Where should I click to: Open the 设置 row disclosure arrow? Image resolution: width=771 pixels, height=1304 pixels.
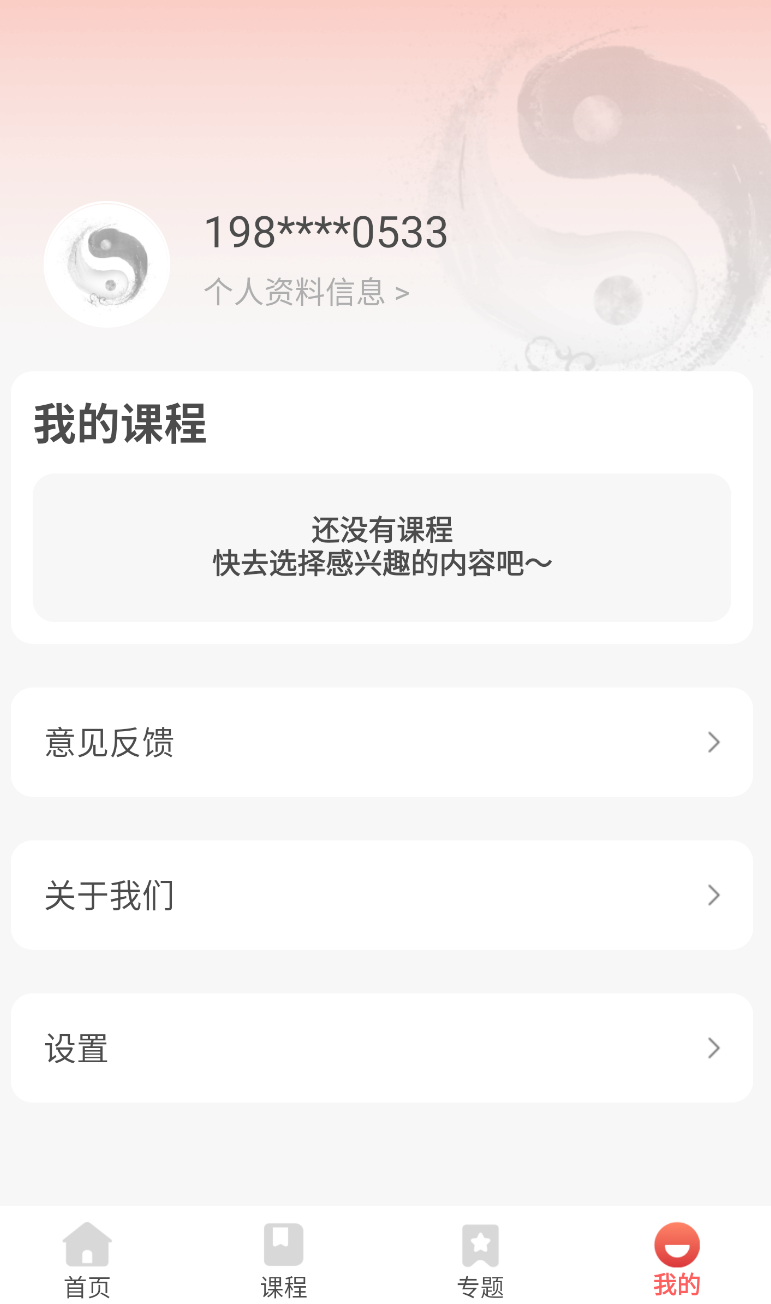pos(713,1048)
